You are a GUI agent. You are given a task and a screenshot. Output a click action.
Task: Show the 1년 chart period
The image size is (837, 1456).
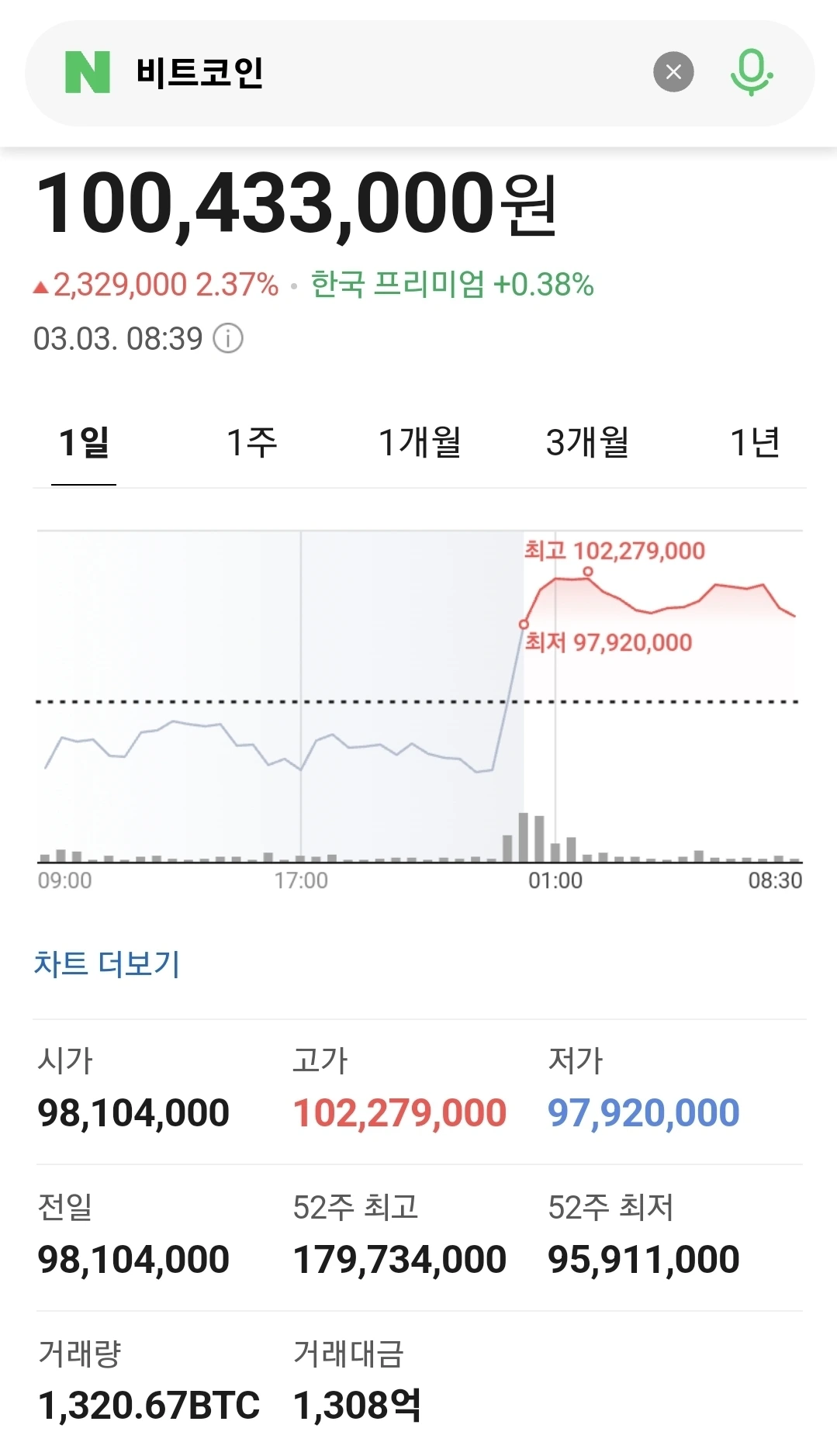coord(755,443)
